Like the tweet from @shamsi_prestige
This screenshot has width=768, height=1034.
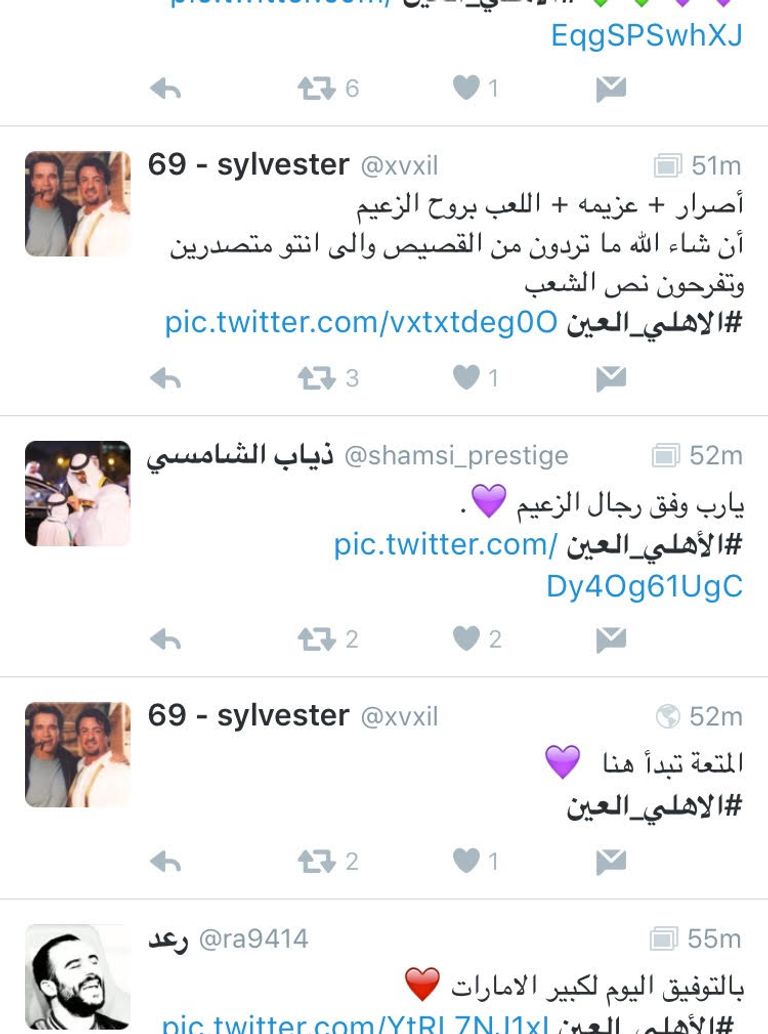point(466,638)
